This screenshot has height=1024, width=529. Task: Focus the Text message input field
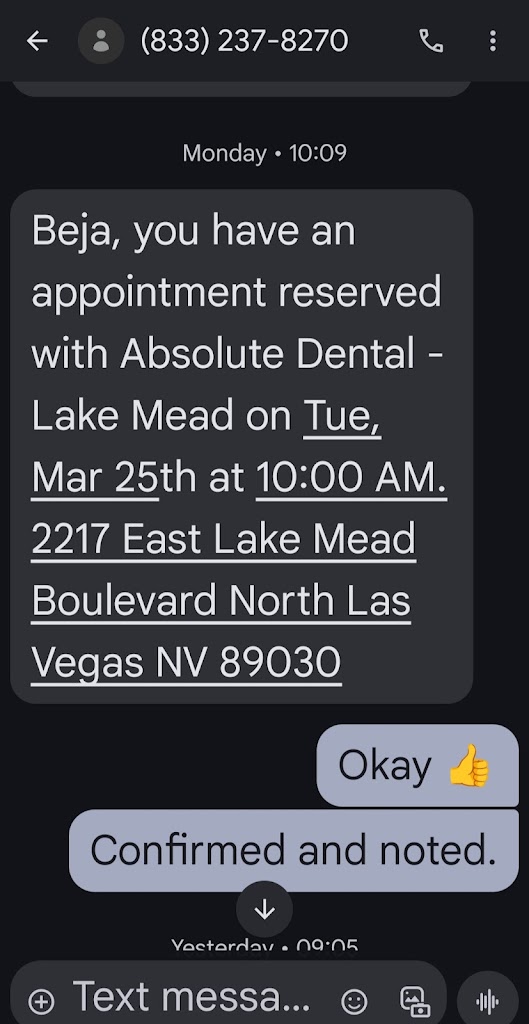[x=191, y=998]
